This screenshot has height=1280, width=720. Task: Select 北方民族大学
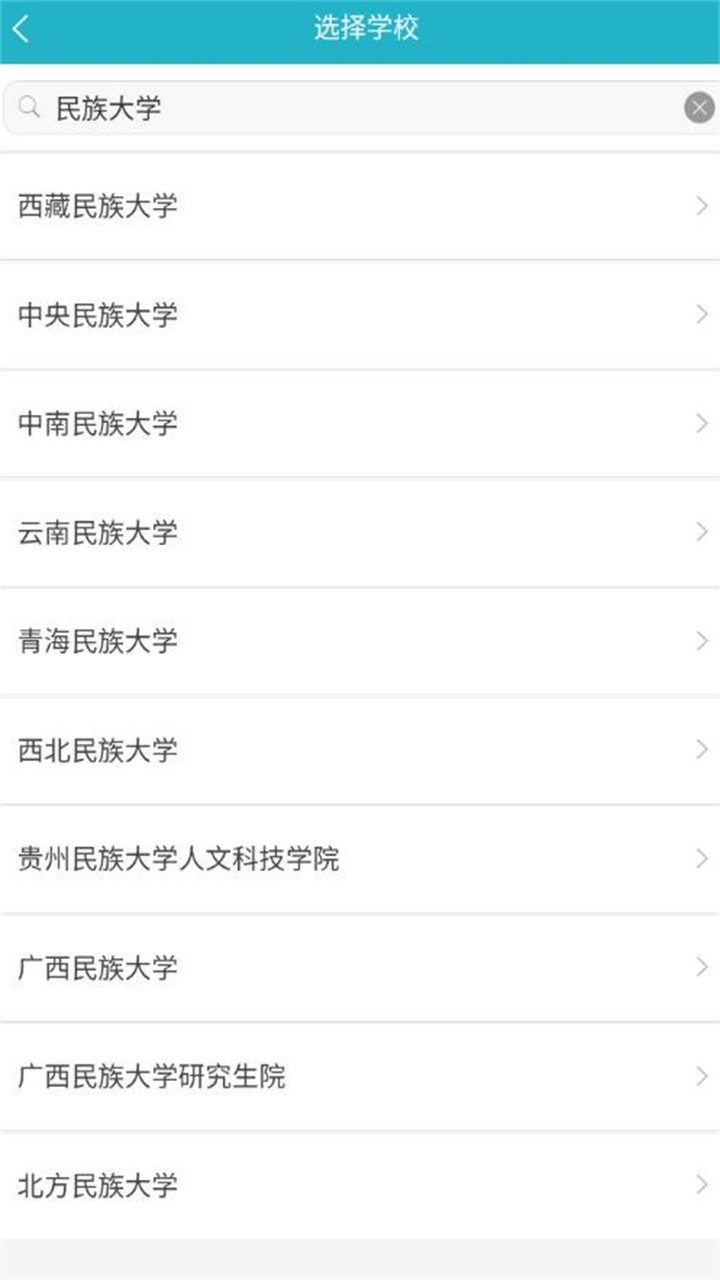tap(360, 1186)
